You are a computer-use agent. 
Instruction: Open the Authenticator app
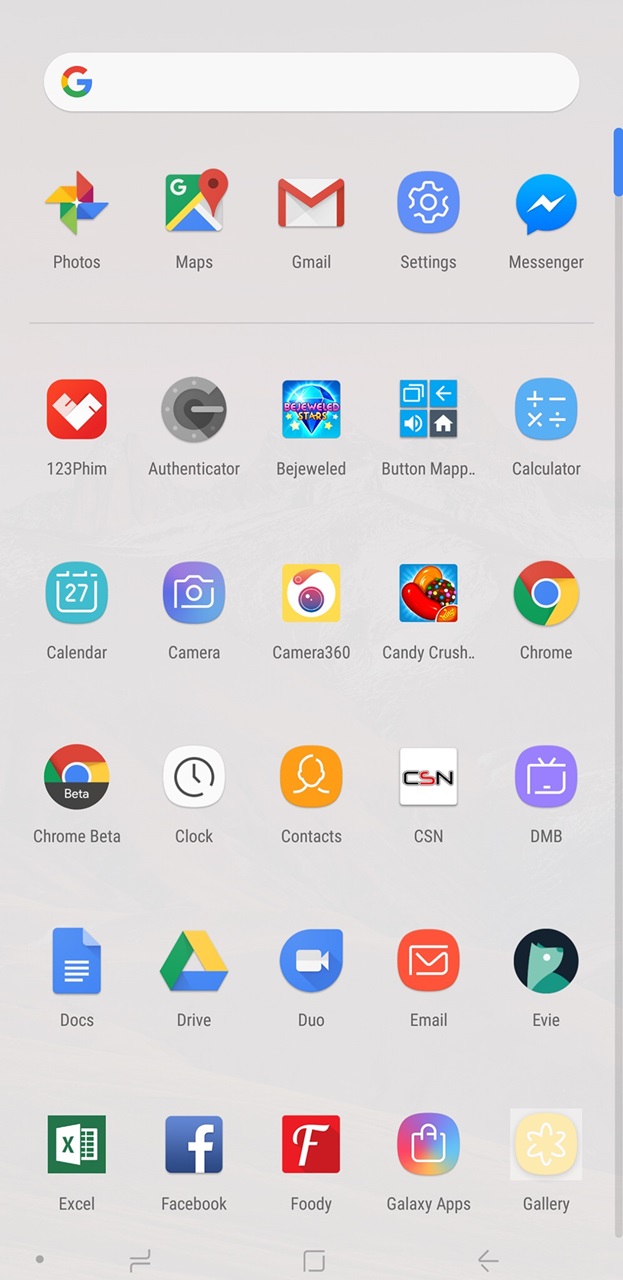(194, 409)
